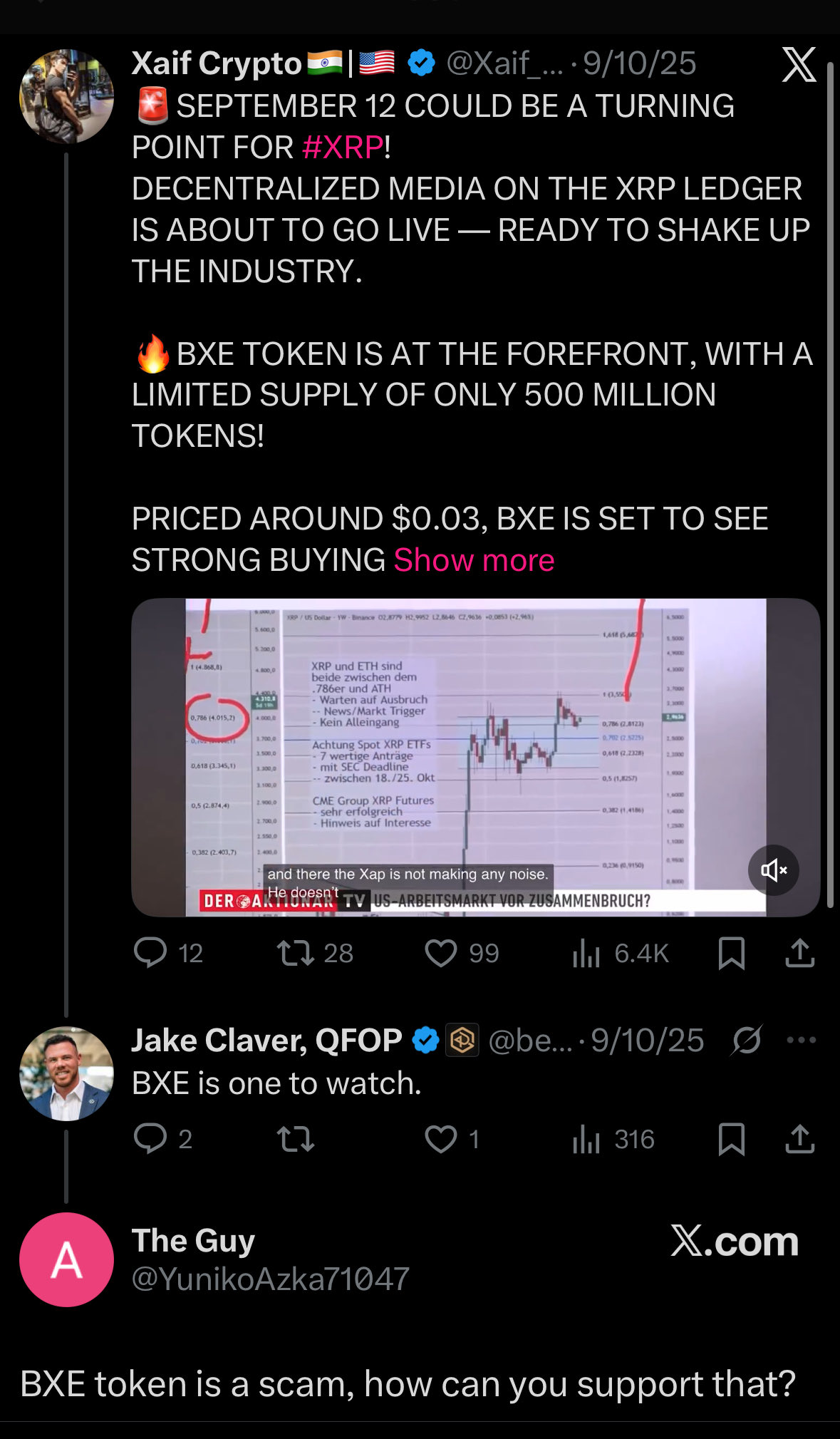Open Jake Claver's profile picture

click(x=66, y=1073)
